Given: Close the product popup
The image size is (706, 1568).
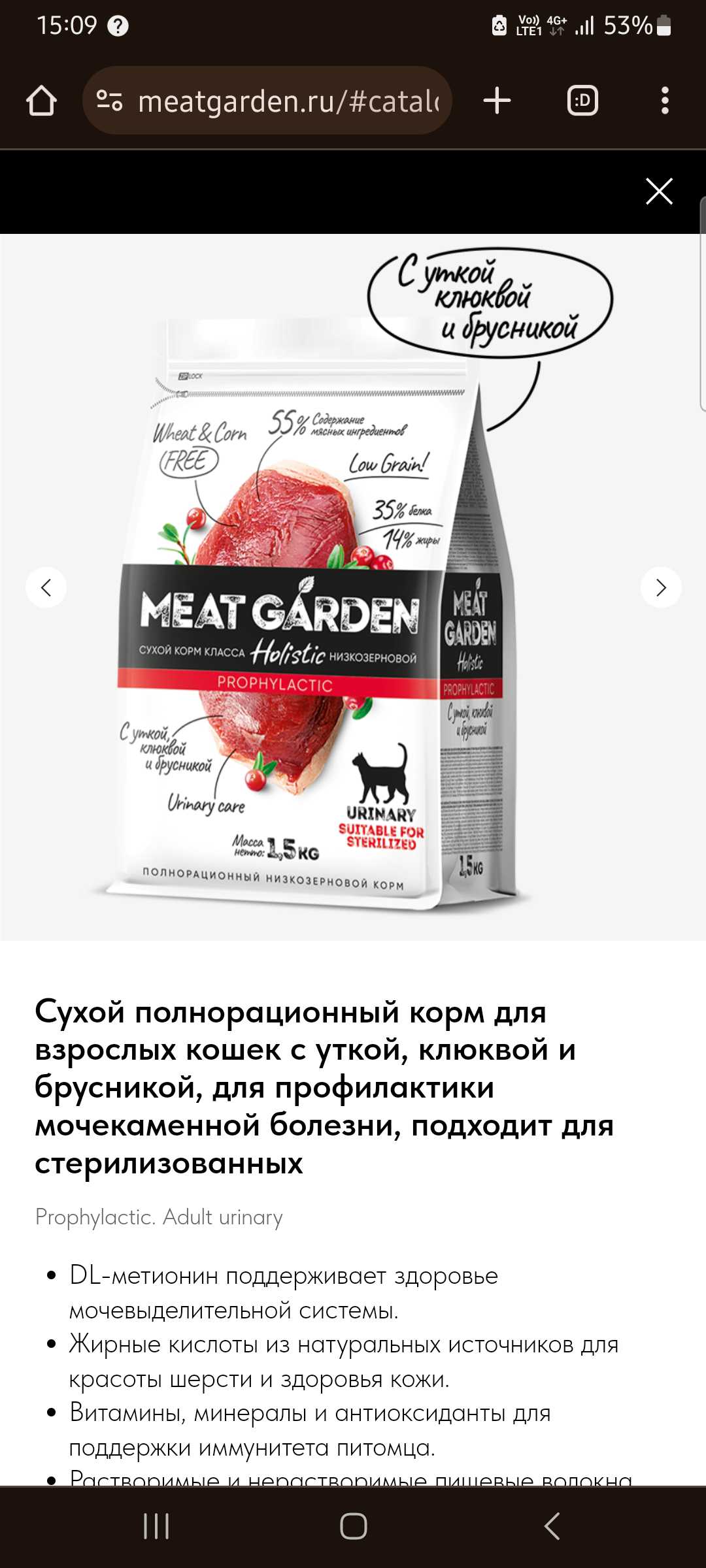Looking at the screenshot, I should pos(659,191).
